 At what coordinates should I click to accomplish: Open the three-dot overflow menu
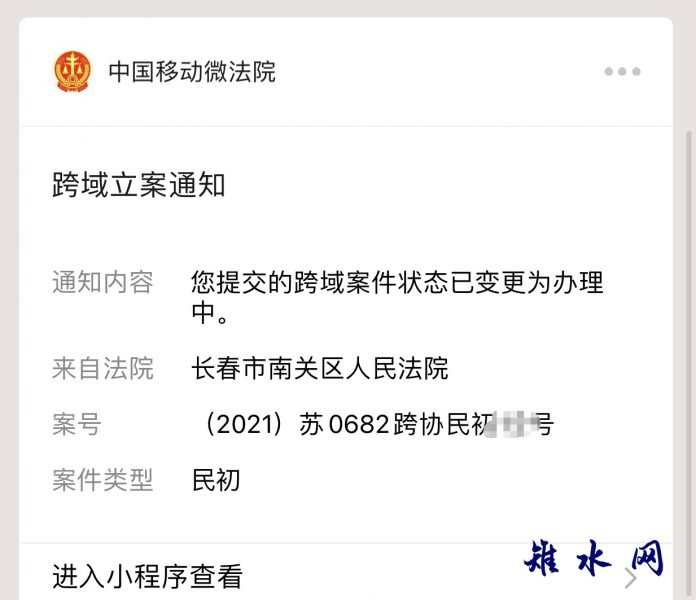pyautogui.click(x=622, y=72)
